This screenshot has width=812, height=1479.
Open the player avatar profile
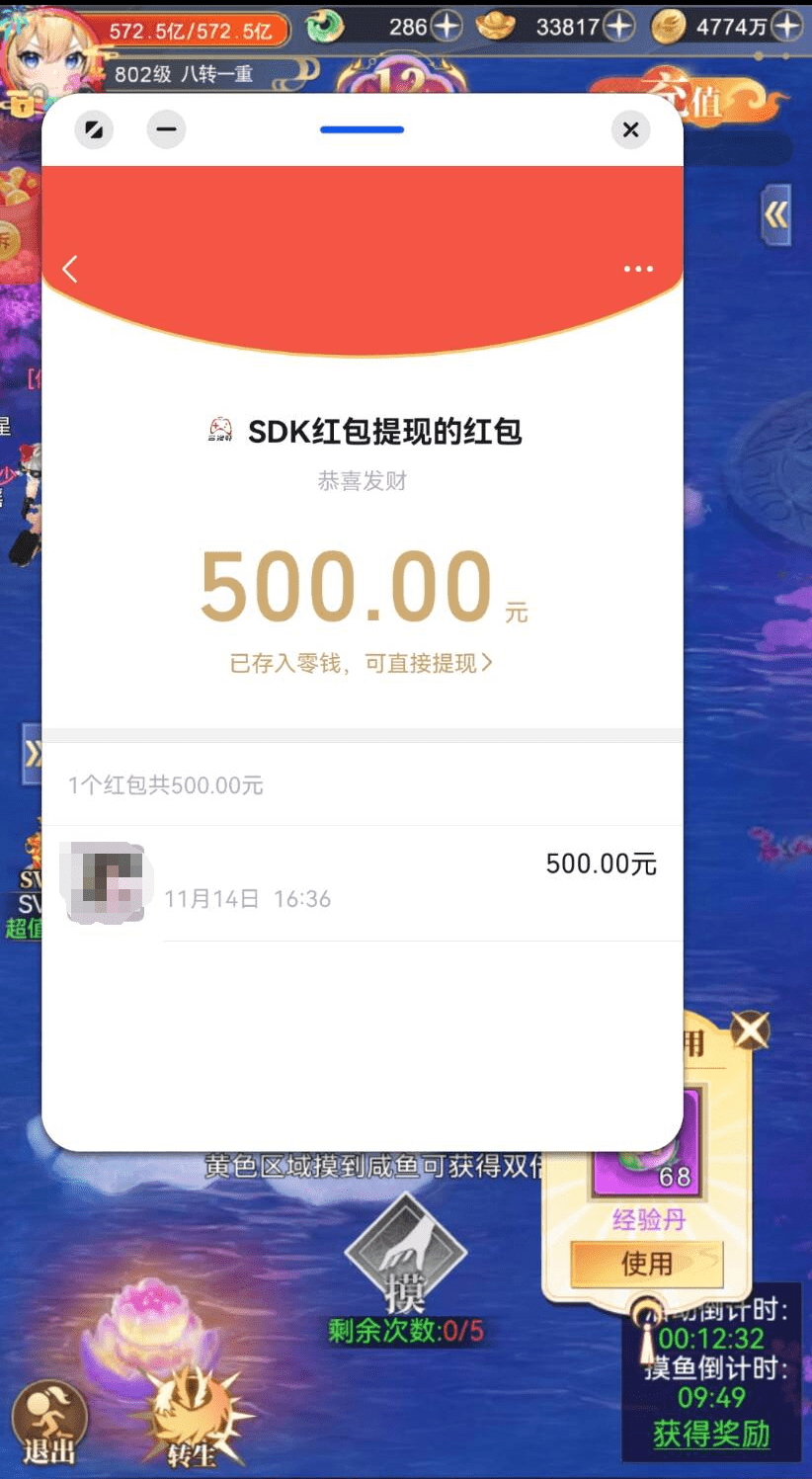(x=41, y=54)
